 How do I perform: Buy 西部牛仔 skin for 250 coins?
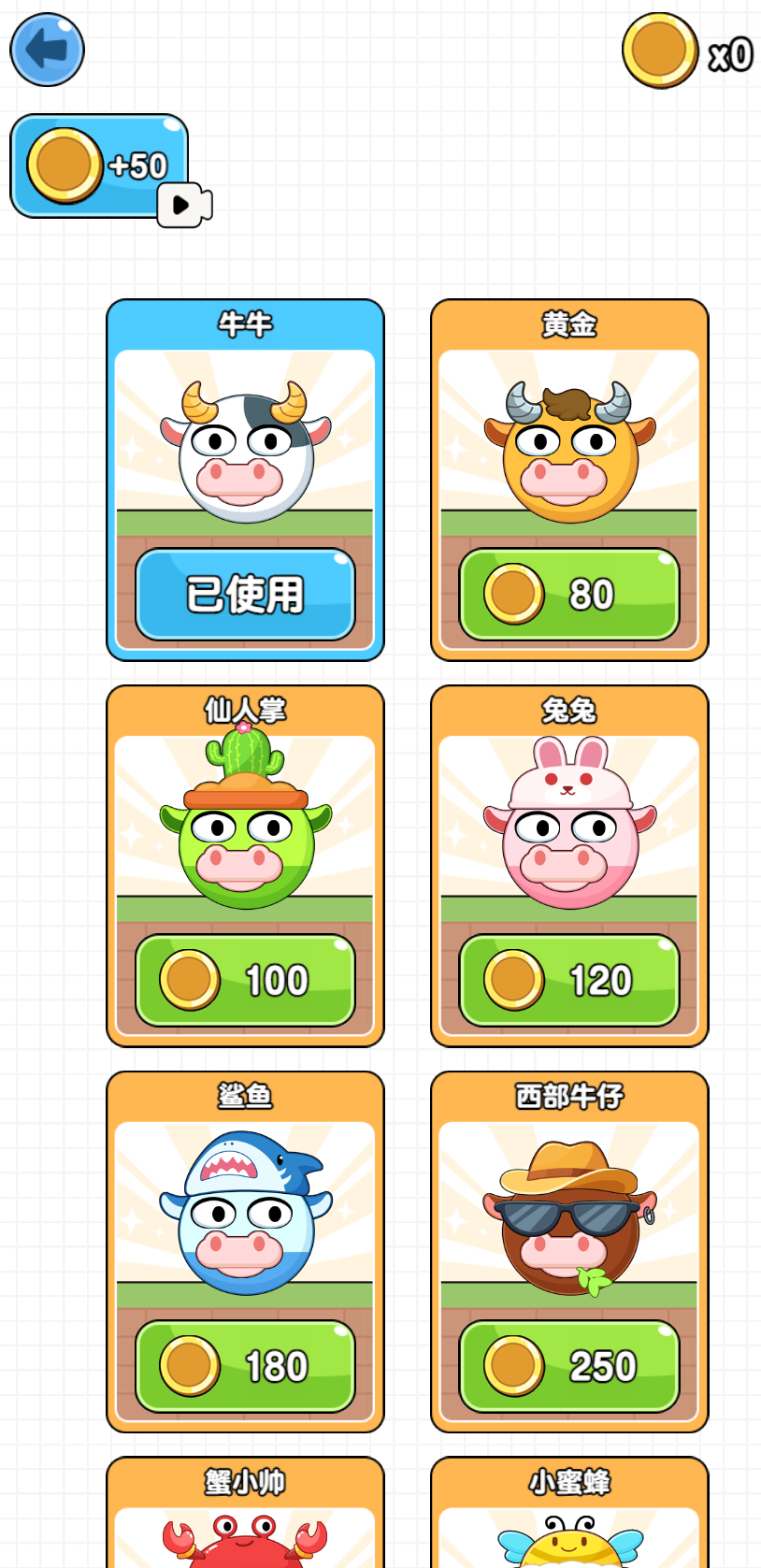567,1367
